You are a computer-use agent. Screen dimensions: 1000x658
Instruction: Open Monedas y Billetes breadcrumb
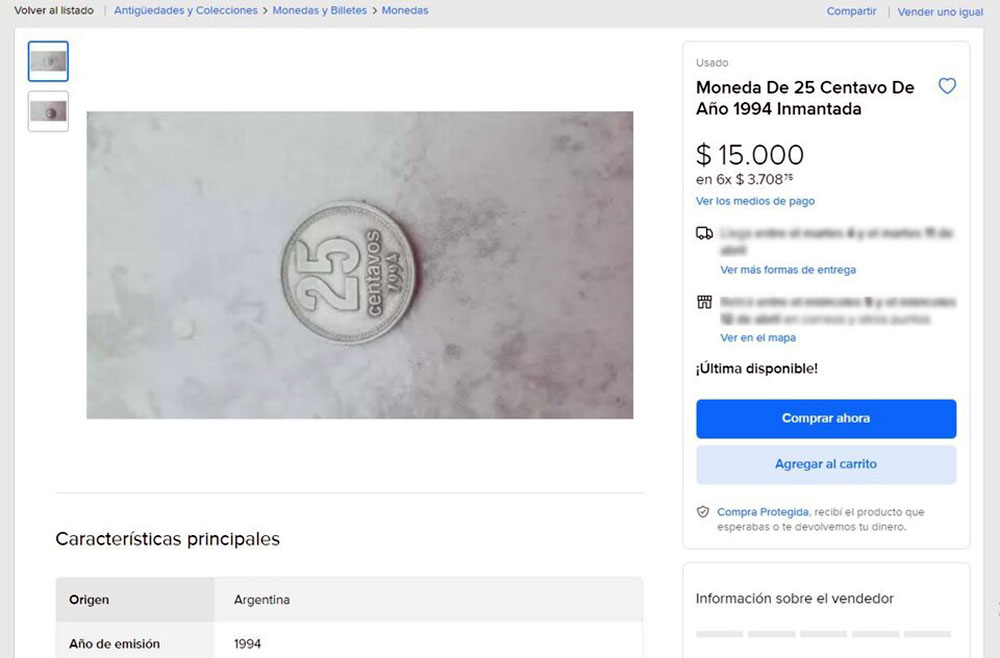click(x=320, y=11)
